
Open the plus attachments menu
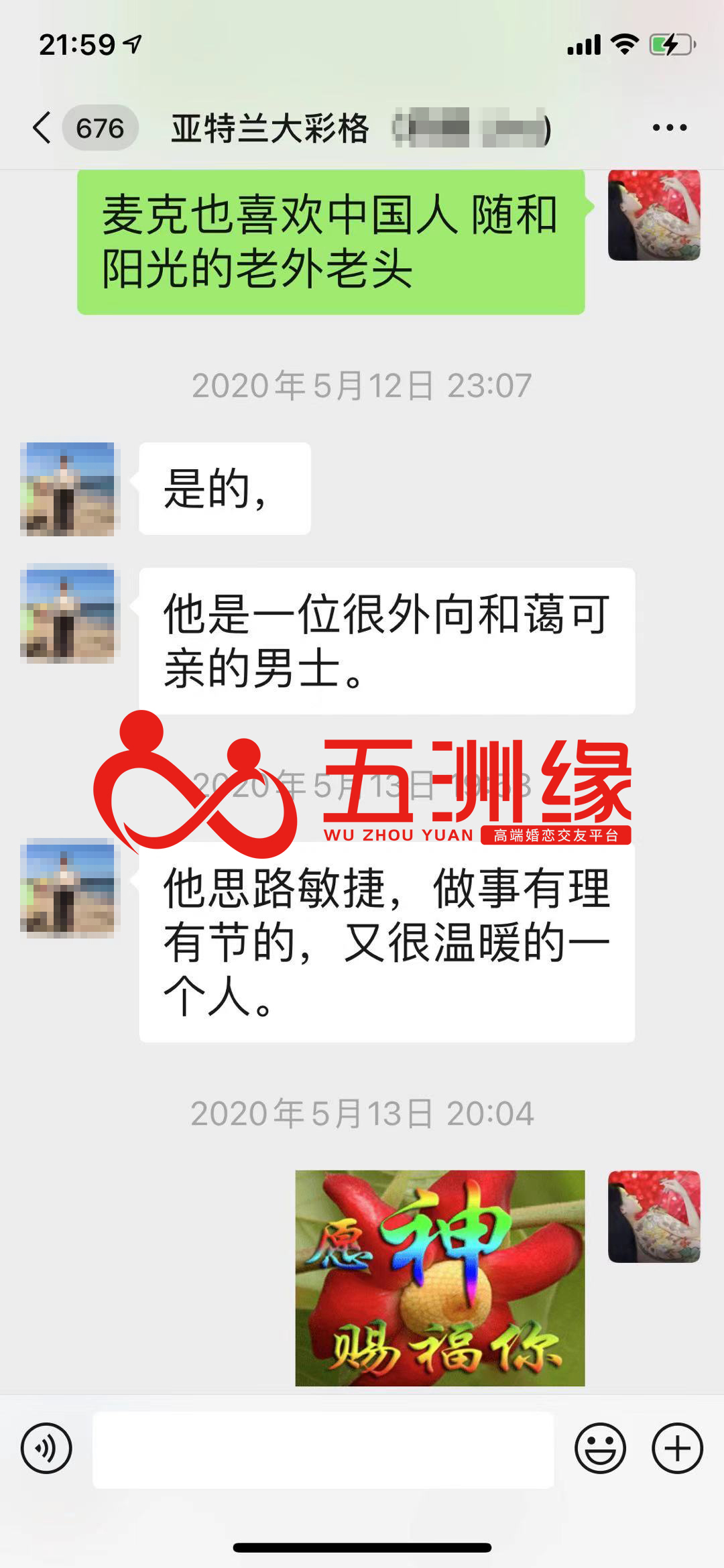coord(677,1448)
